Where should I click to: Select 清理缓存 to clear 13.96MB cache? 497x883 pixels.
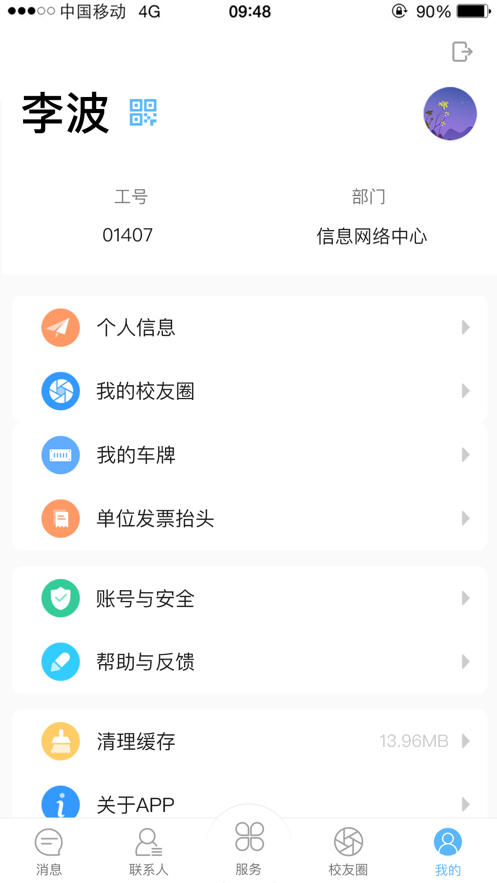tap(249, 741)
